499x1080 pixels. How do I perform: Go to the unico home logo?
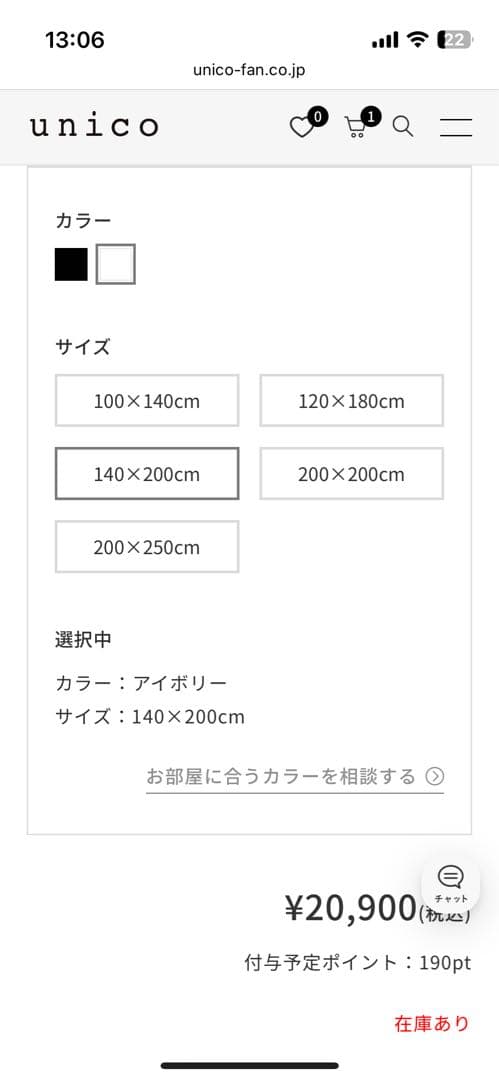(94, 126)
